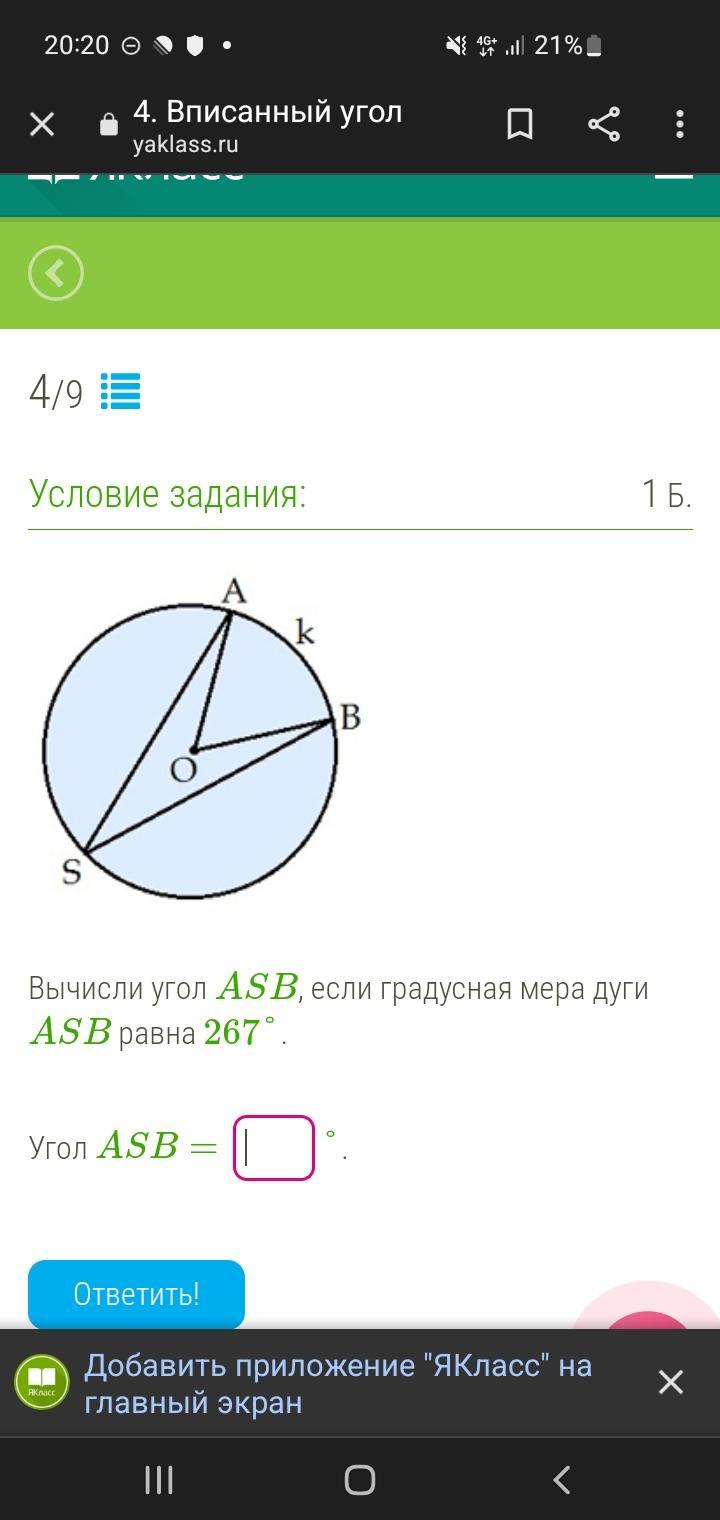Image resolution: width=720 pixels, height=1520 pixels.
Task: Open the task list next to 4/9
Action: tap(121, 392)
